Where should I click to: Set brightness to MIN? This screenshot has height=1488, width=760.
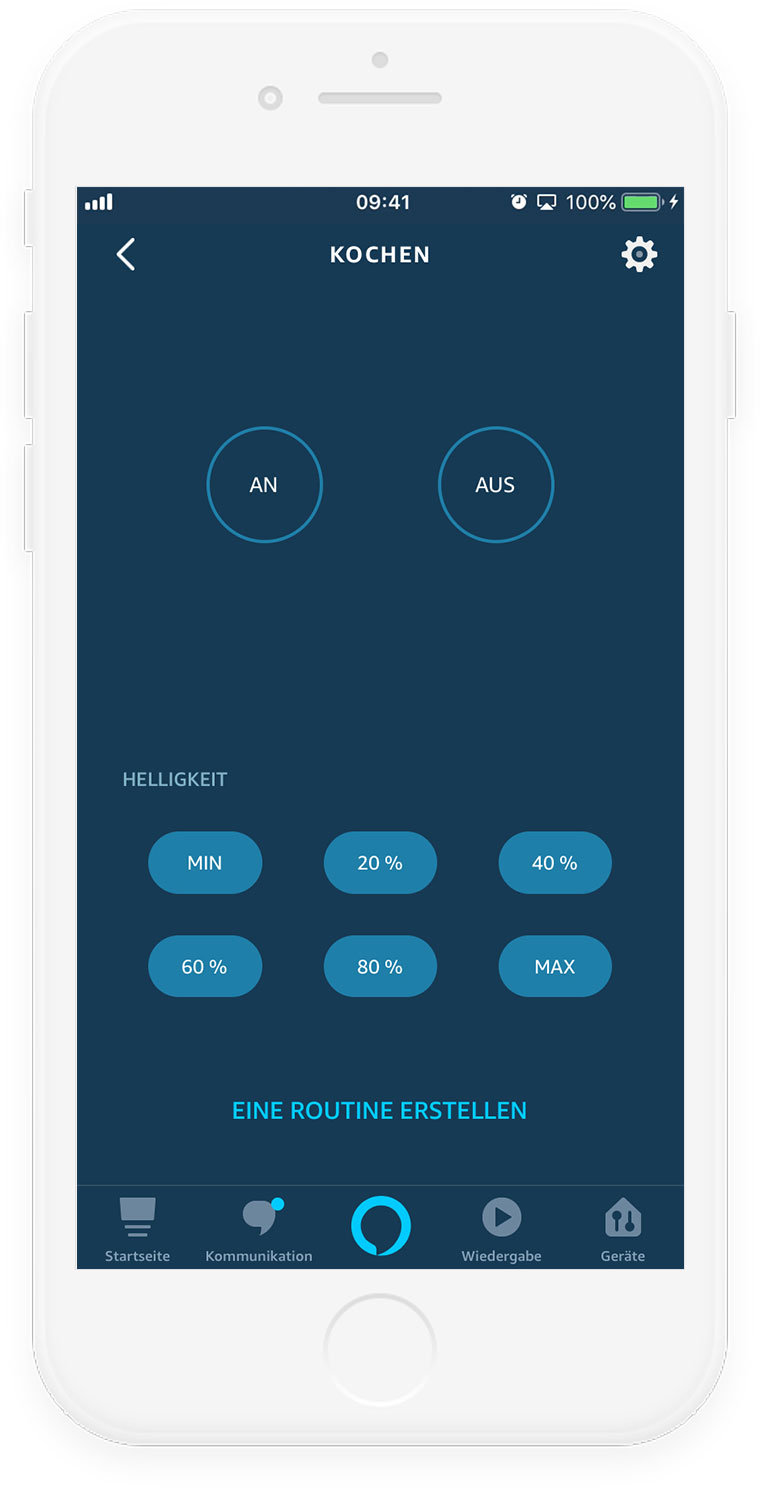click(x=205, y=863)
